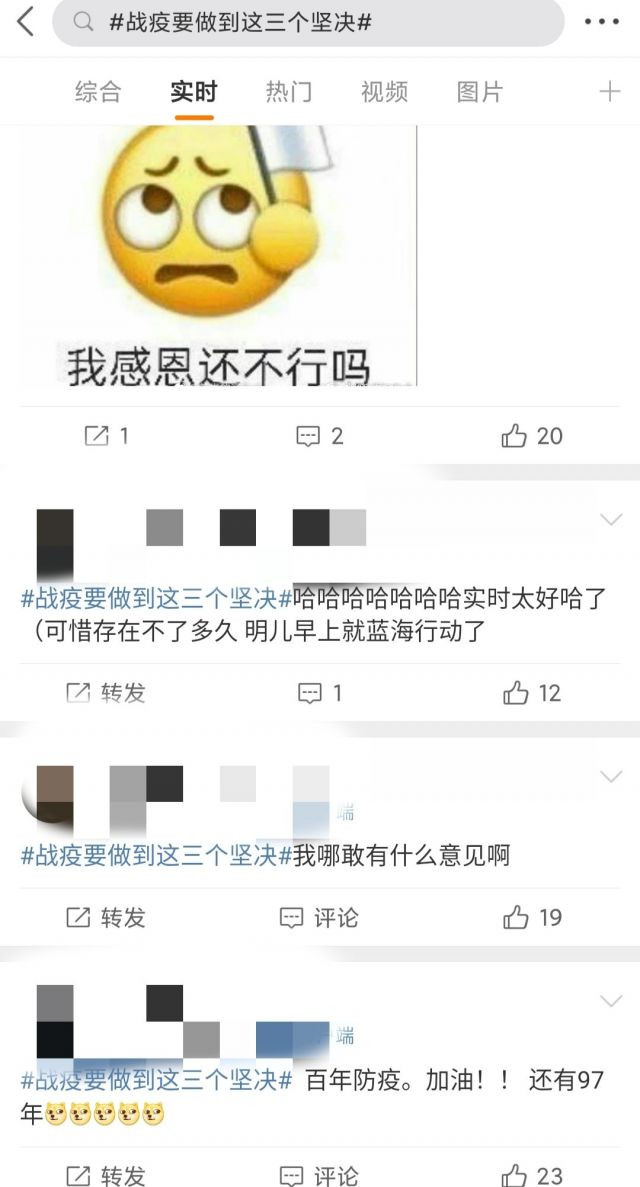Open the hashtag link in the 百年防疫 post
The image size is (640, 1187).
(156, 1081)
